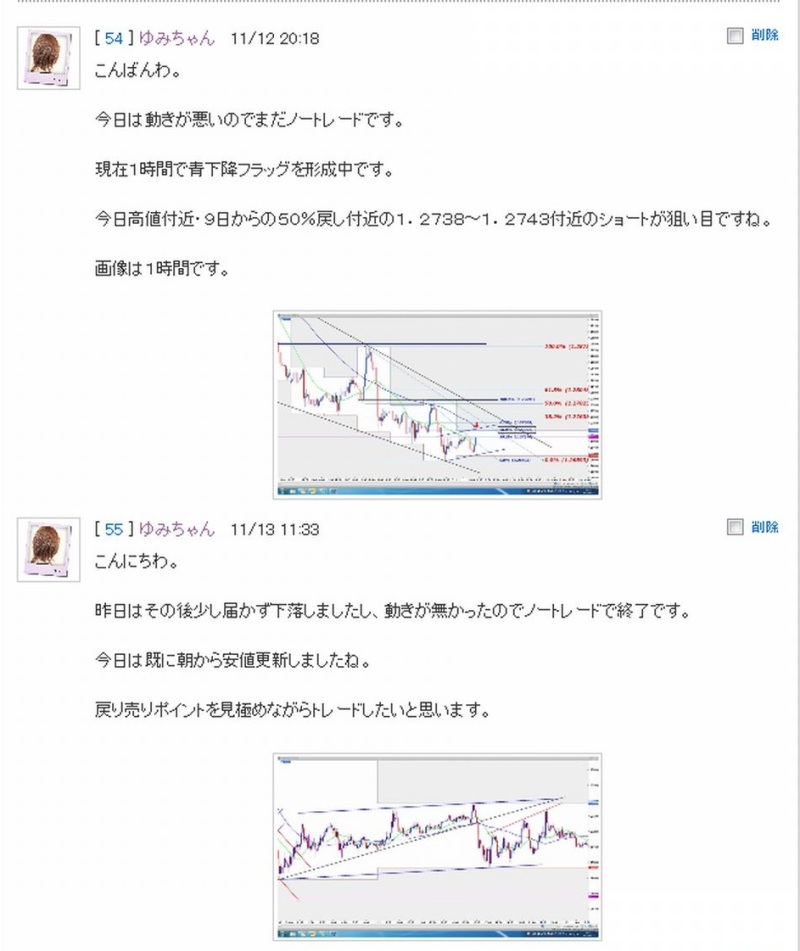This screenshot has height=951, width=800.
Task: Enlarge the 1-hour chart image in post 54
Action: click(437, 404)
